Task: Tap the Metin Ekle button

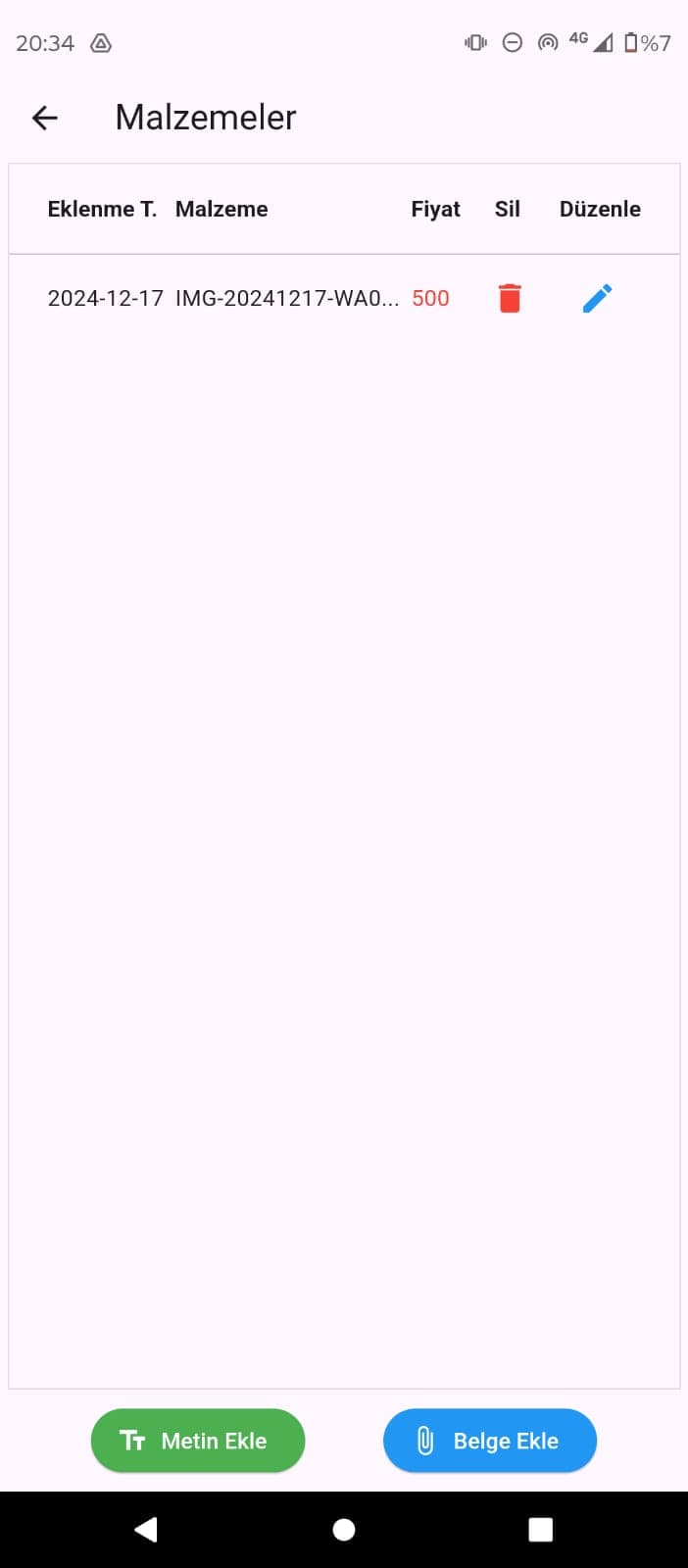Action: [x=198, y=1441]
